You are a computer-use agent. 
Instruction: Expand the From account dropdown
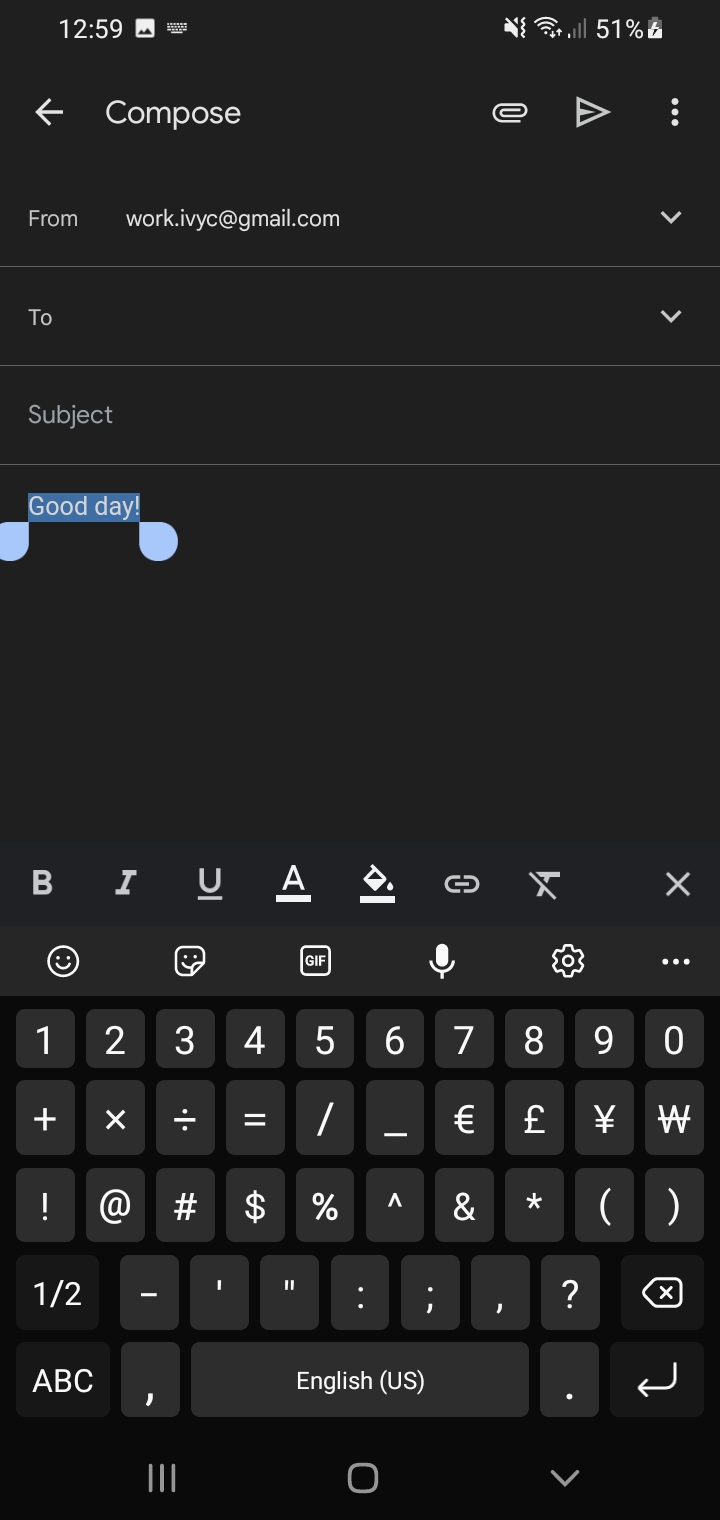tap(671, 217)
